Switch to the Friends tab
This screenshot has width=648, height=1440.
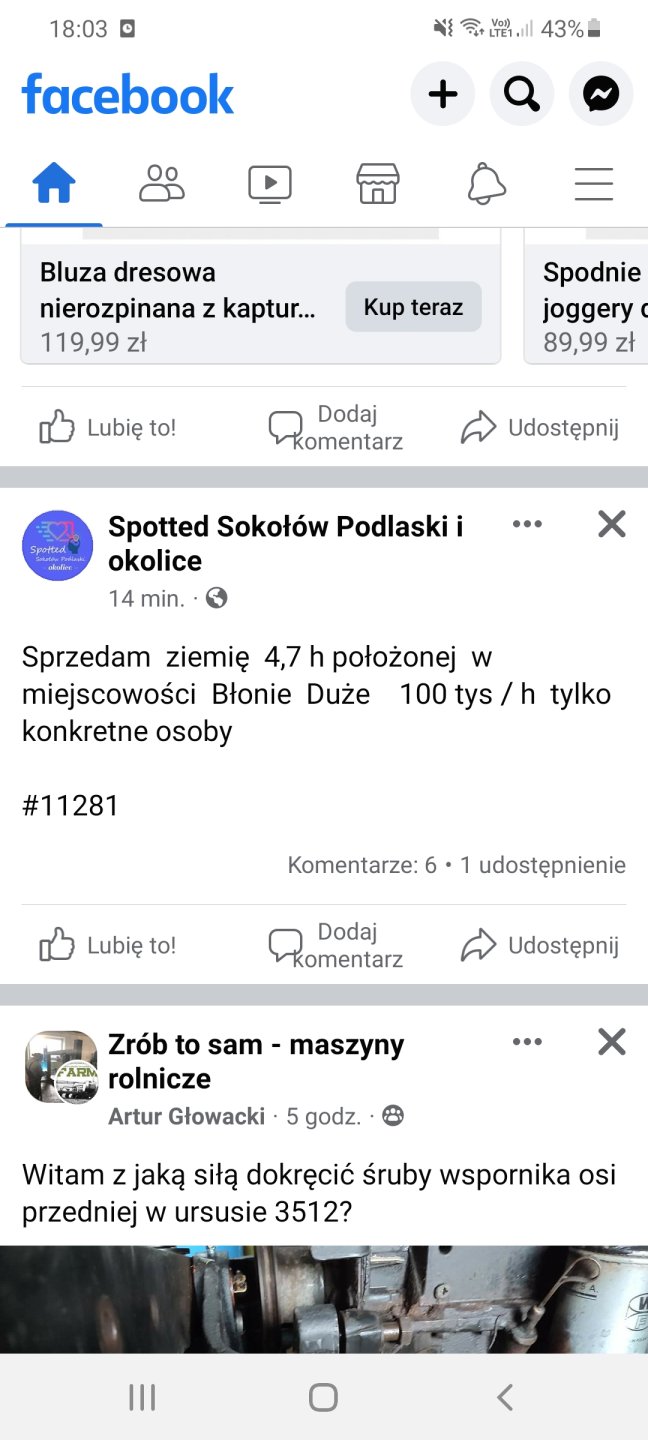pos(161,184)
